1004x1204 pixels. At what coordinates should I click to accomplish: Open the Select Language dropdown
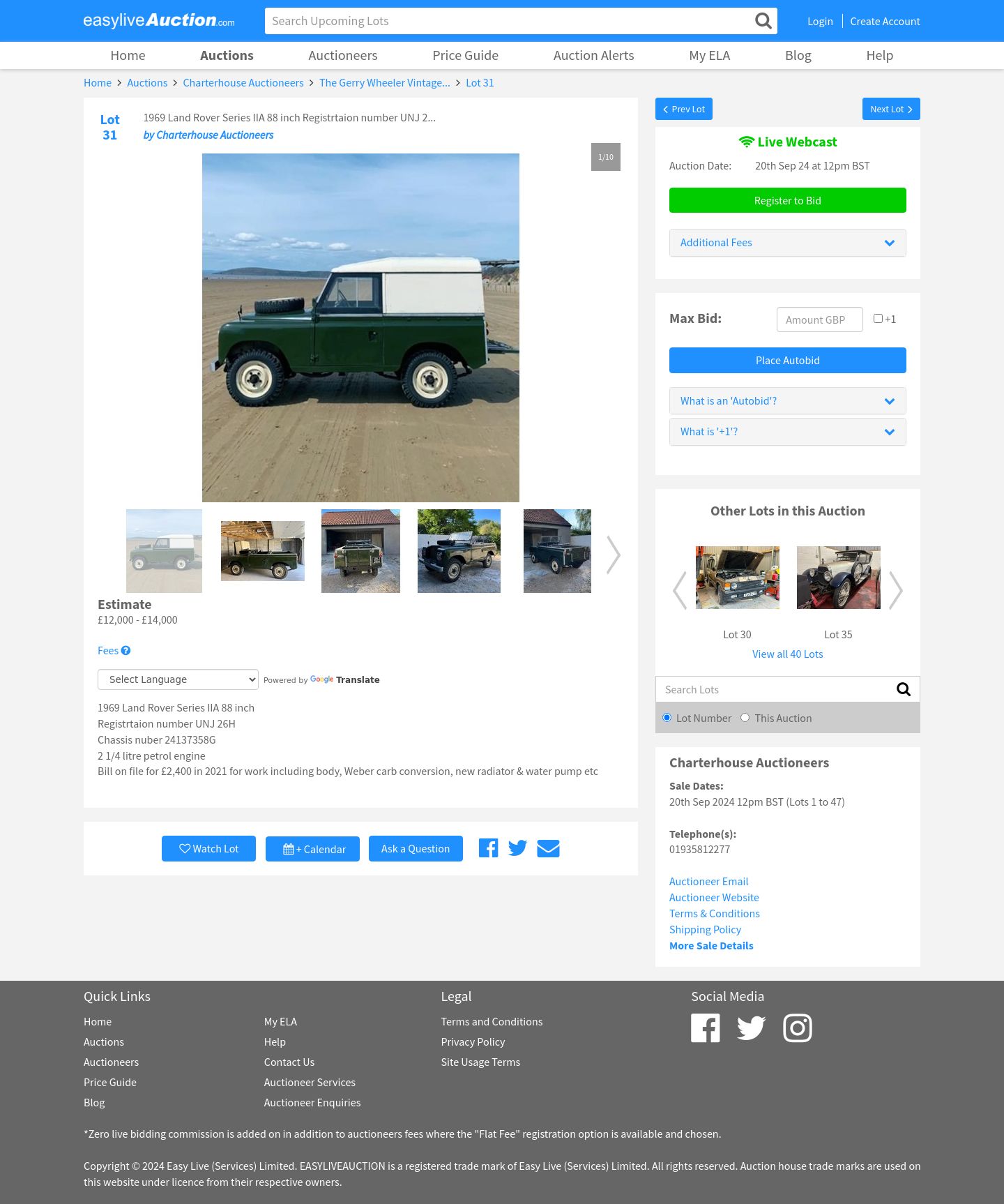(178, 679)
